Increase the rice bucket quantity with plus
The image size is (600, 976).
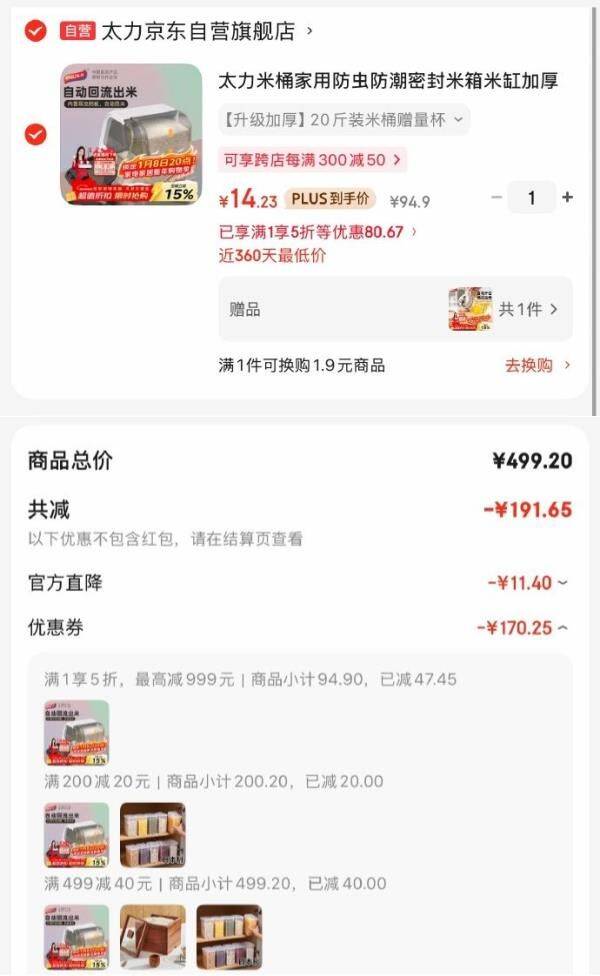[x=567, y=198]
